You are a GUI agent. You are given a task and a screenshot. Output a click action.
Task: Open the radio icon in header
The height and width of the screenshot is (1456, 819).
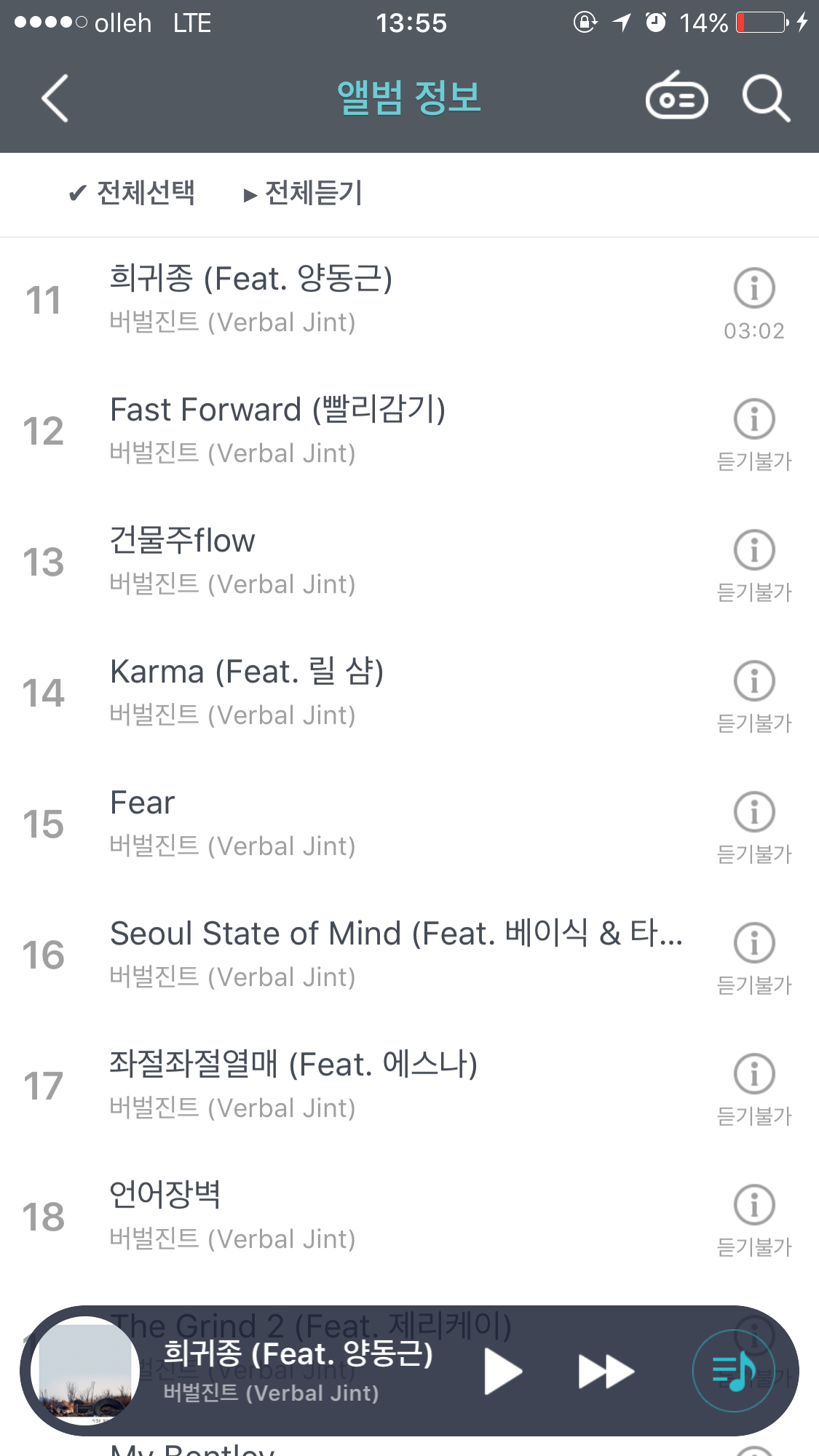click(676, 98)
